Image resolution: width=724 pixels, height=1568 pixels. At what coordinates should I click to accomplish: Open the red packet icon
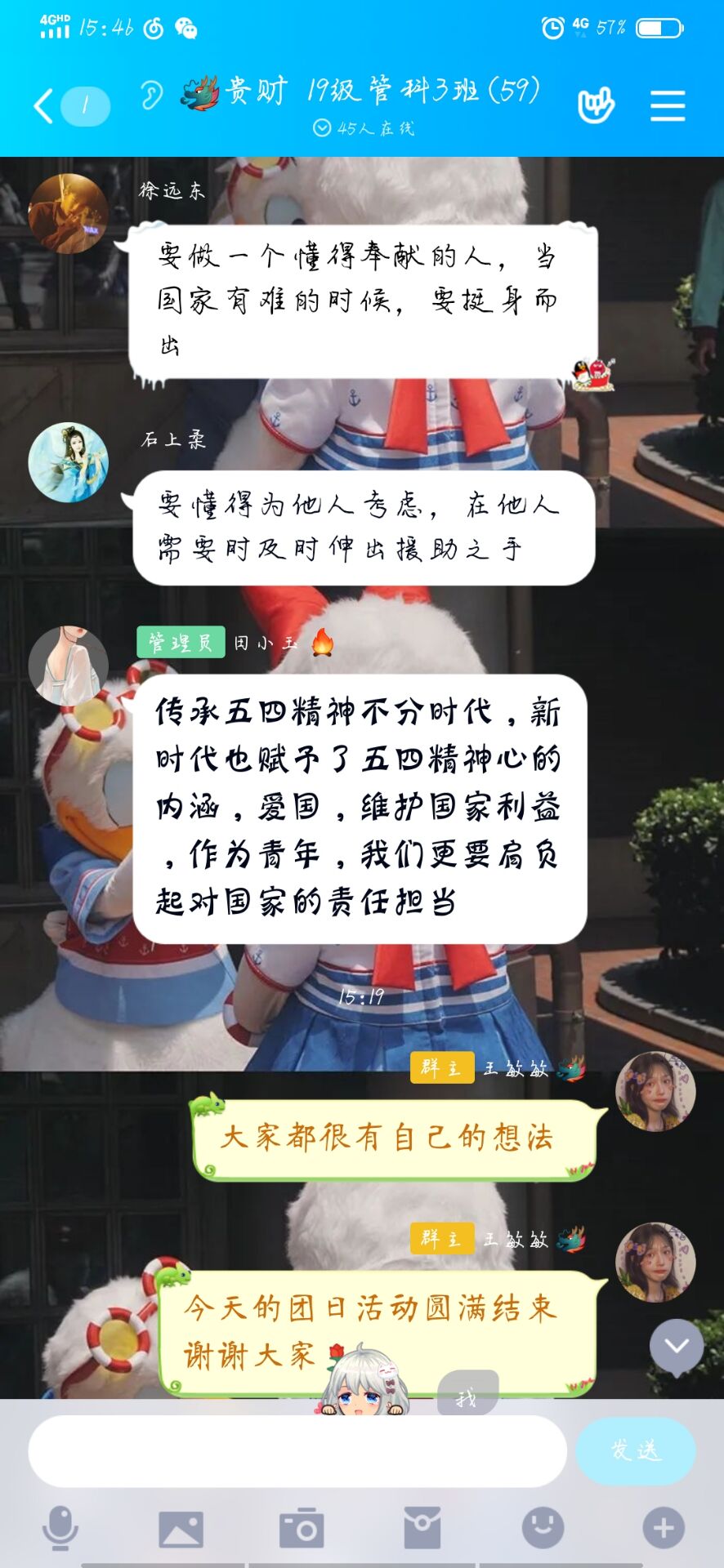[422, 1528]
